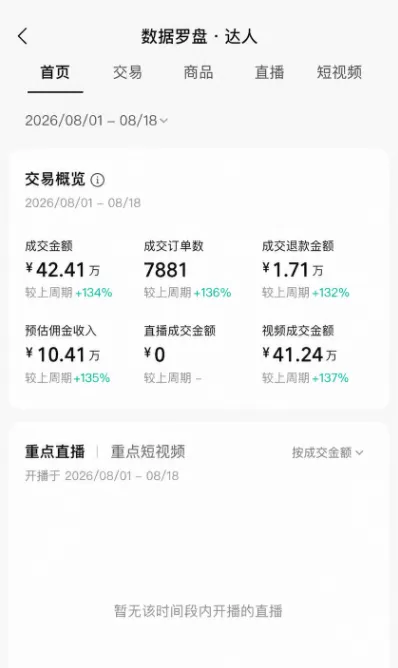Select the 首页 tab

click(55, 72)
